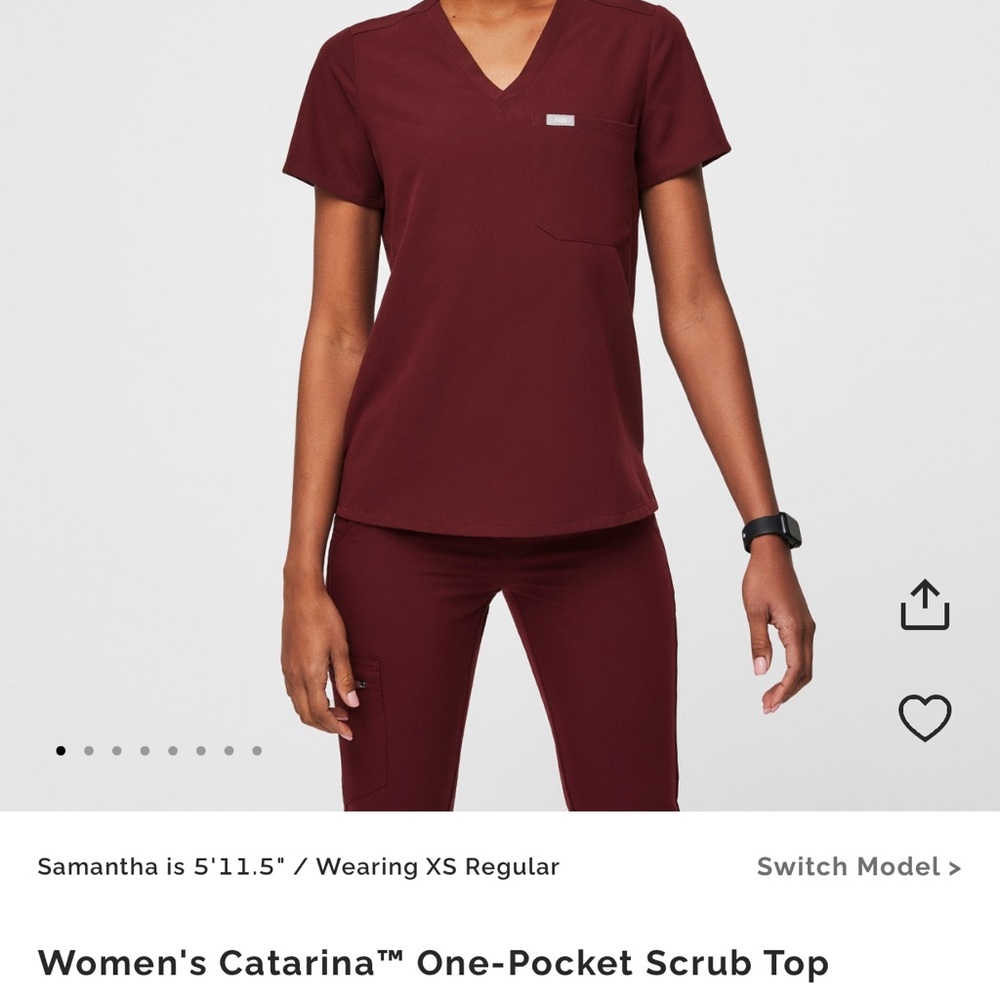Tap Switch Model link
The height and width of the screenshot is (1000, 1000).
pyautogui.click(x=858, y=866)
